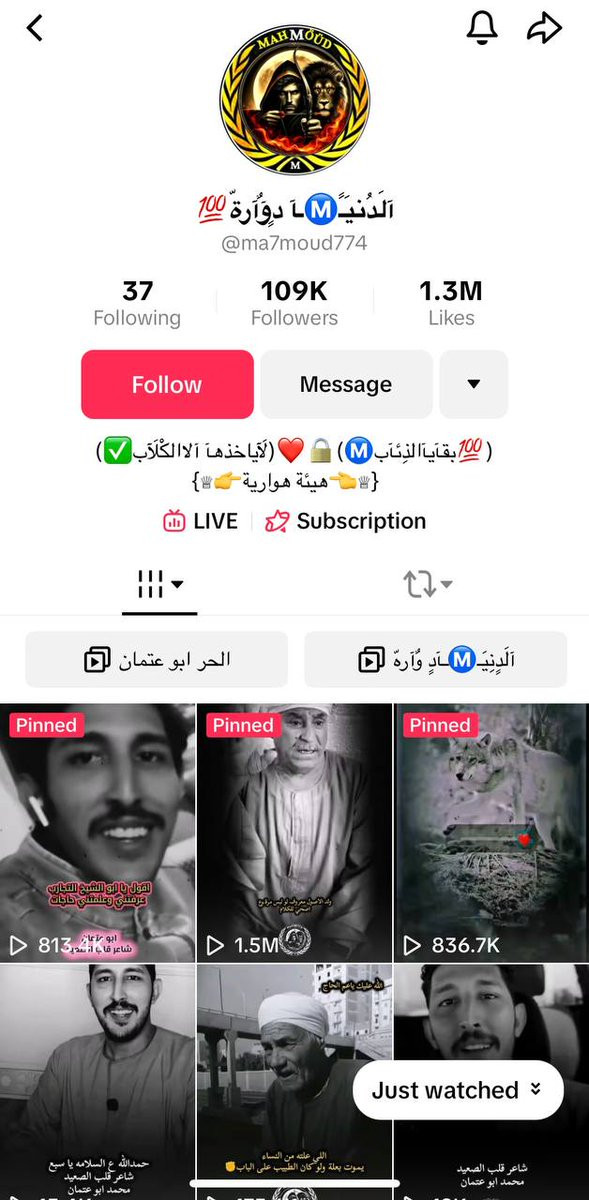Image resolution: width=589 pixels, height=1200 pixels.
Task: Tap the Just watched button
Action: click(458, 1090)
